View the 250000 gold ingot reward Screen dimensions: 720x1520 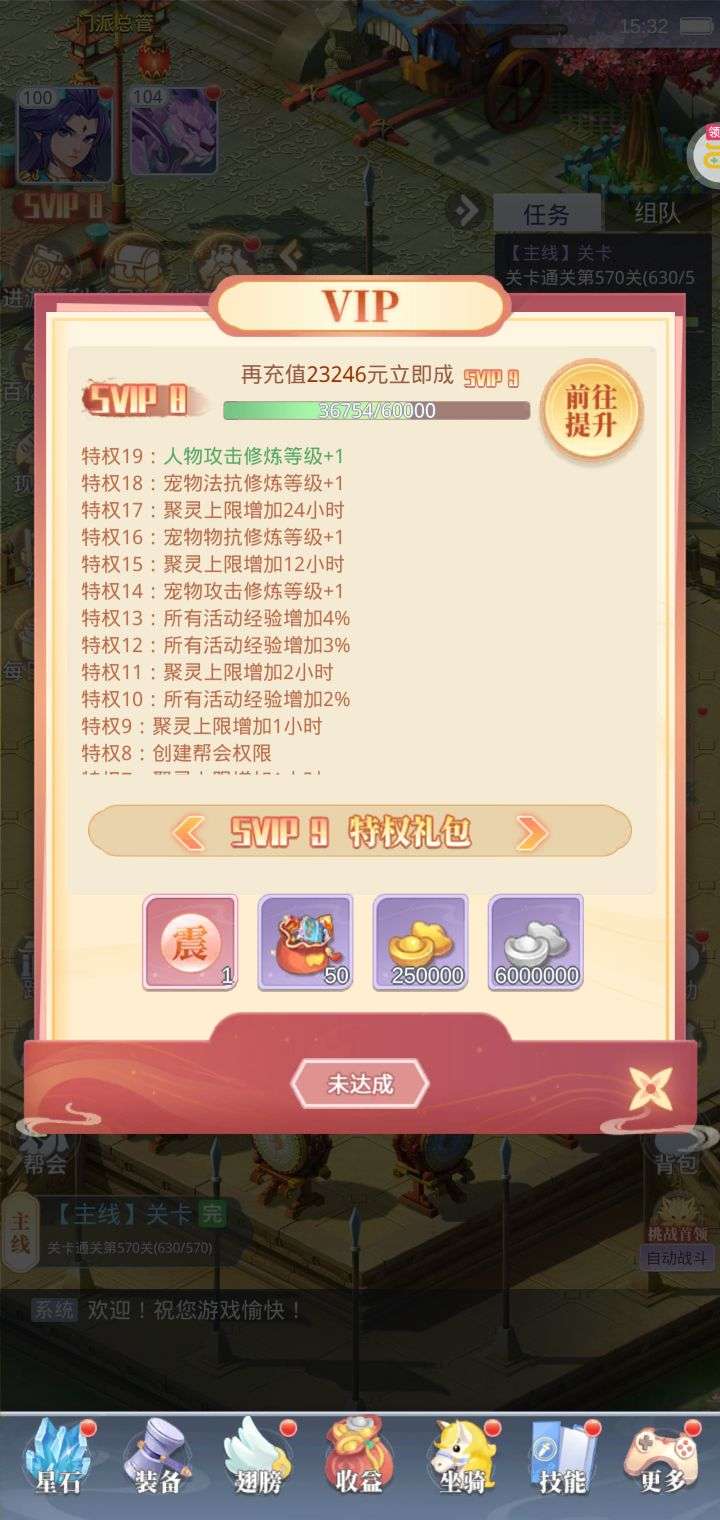(x=420, y=943)
